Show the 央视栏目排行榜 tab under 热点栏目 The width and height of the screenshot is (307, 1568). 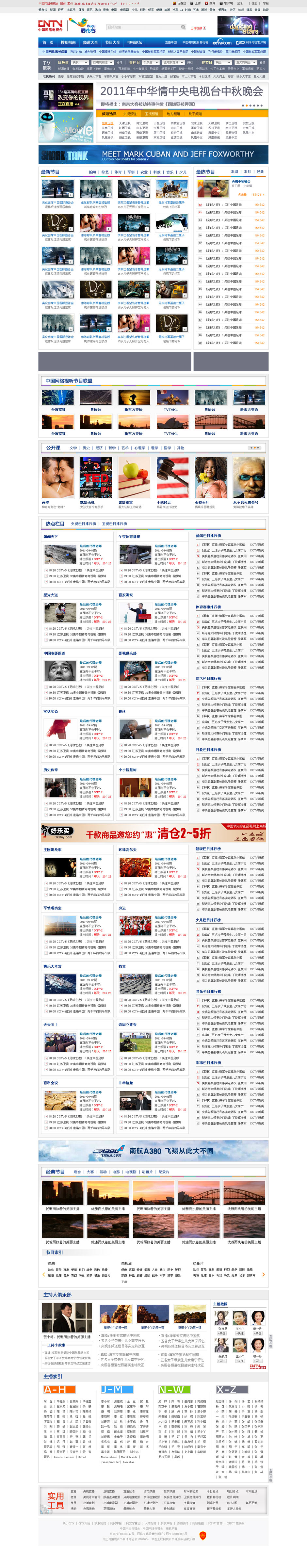click(x=84, y=524)
